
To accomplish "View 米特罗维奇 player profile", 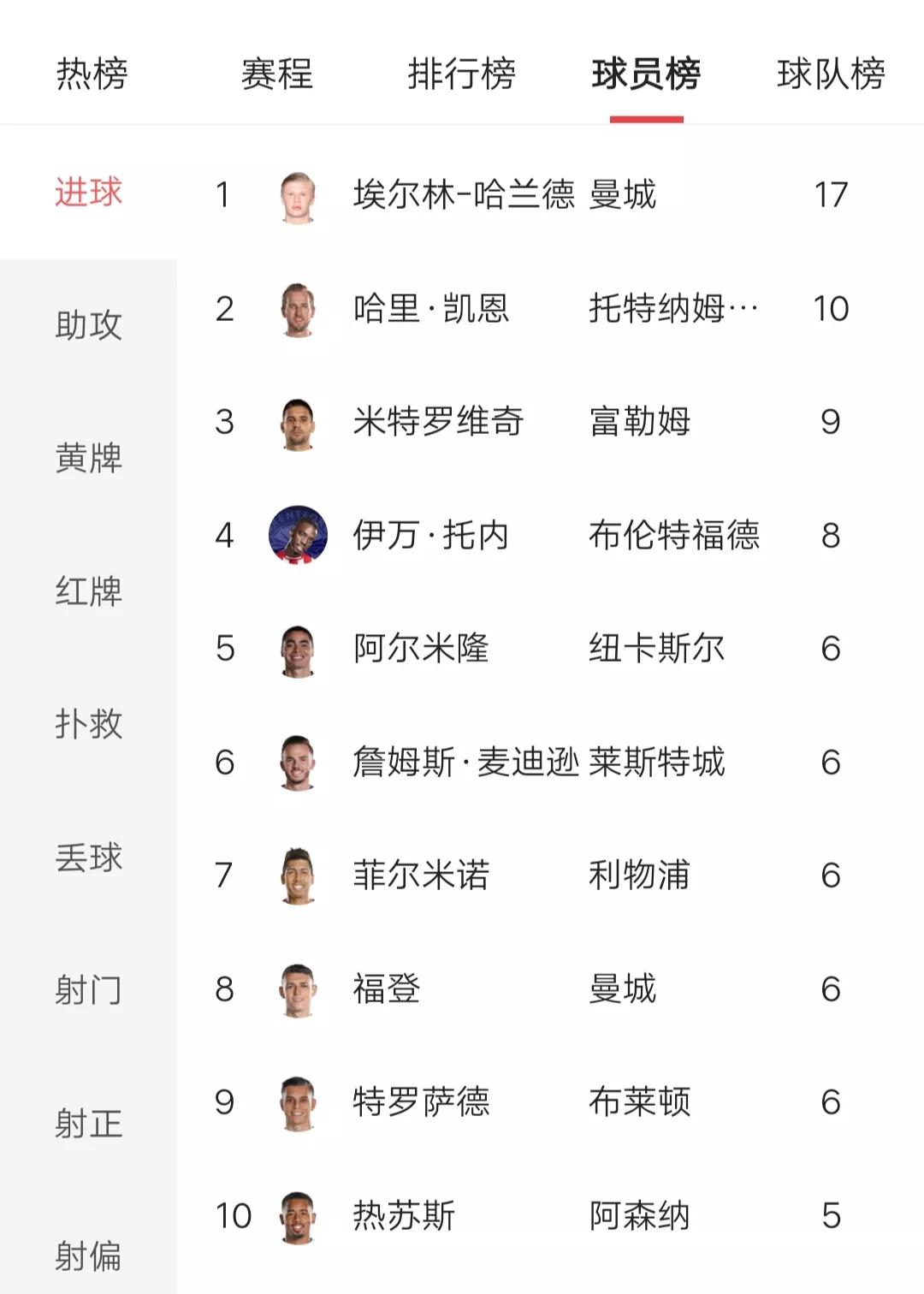I will point(437,422).
